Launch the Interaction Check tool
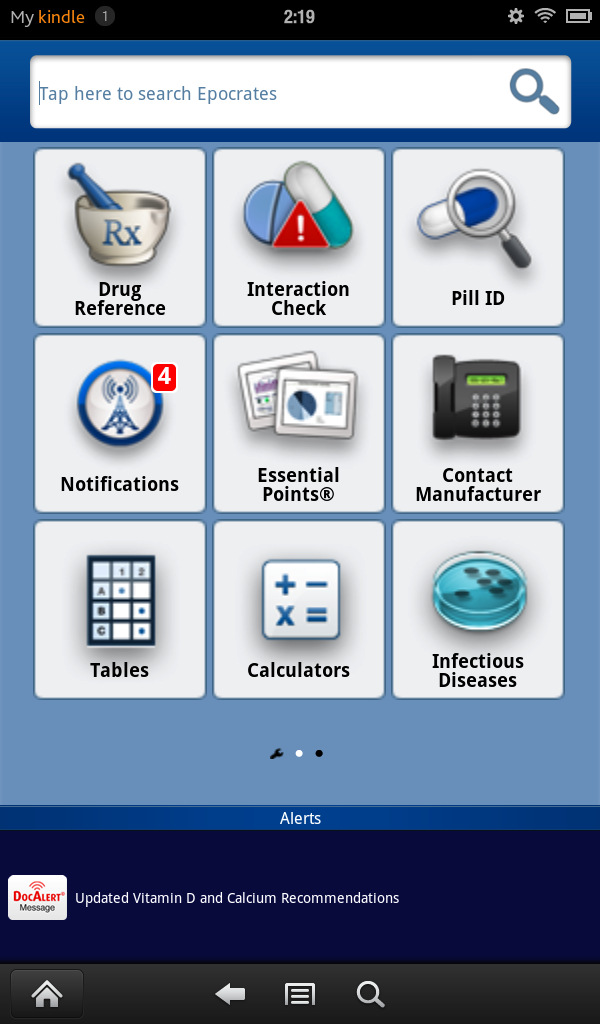 (298, 238)
